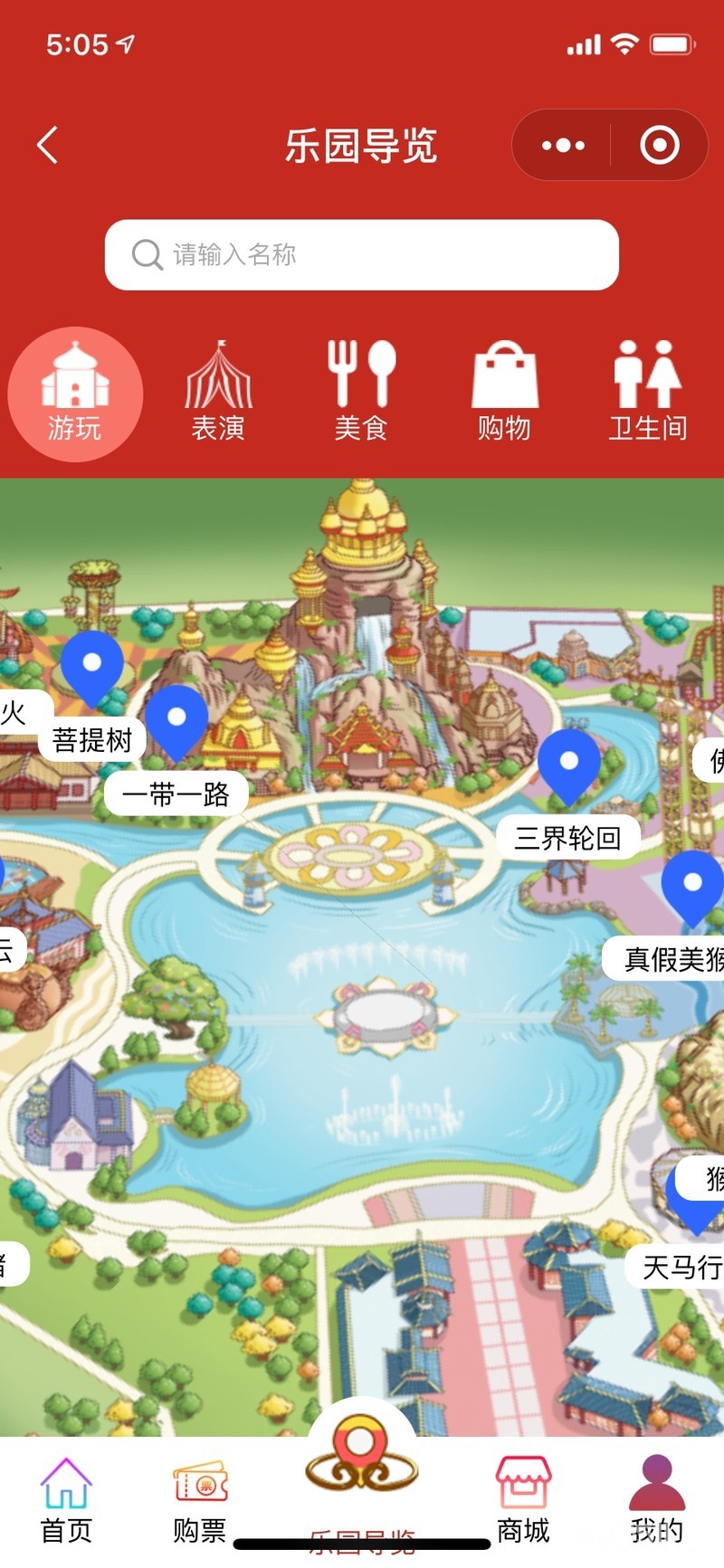This screenshot has width=724, height=1568.
Task: Tap the center 乐园导览 tab
Action: click(362, 1484)
